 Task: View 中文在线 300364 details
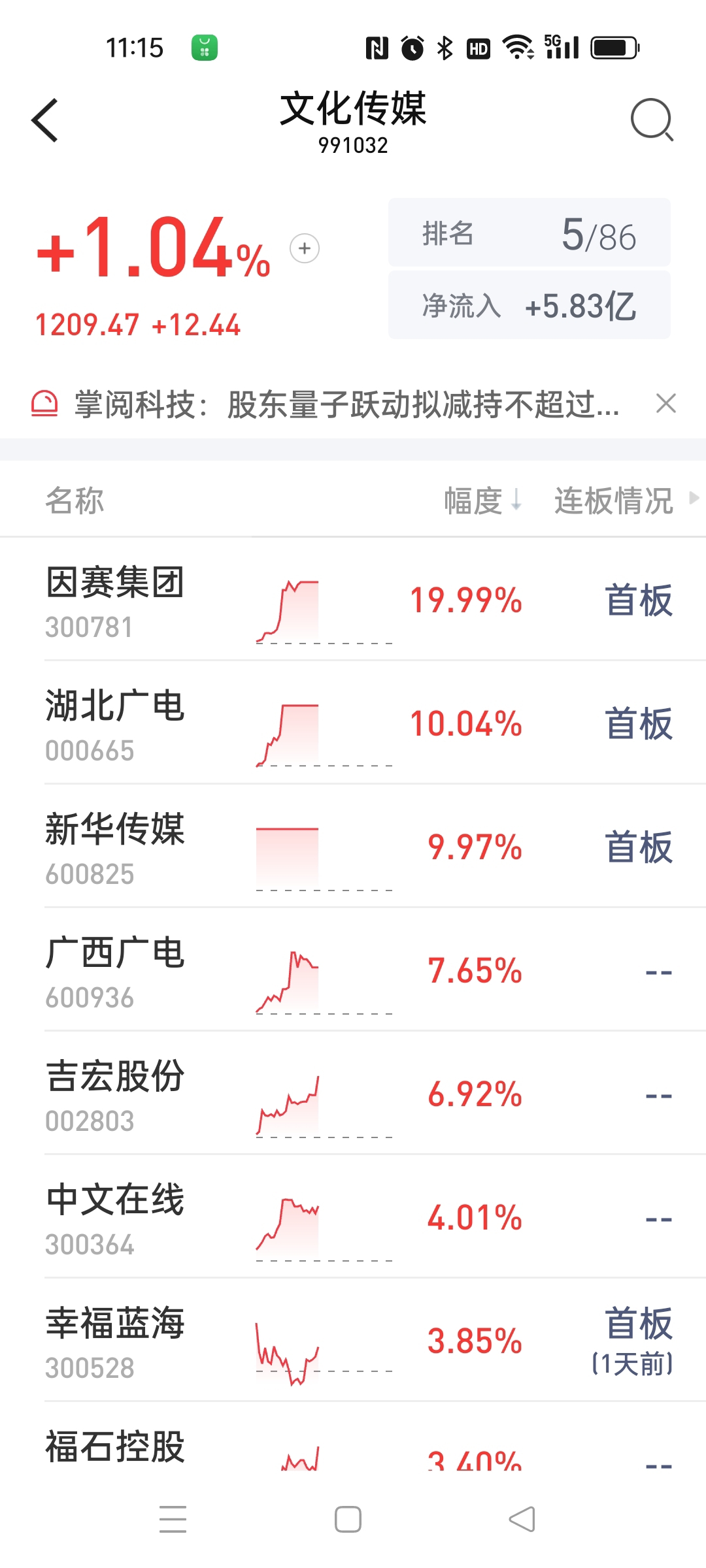pos(353,1217)
